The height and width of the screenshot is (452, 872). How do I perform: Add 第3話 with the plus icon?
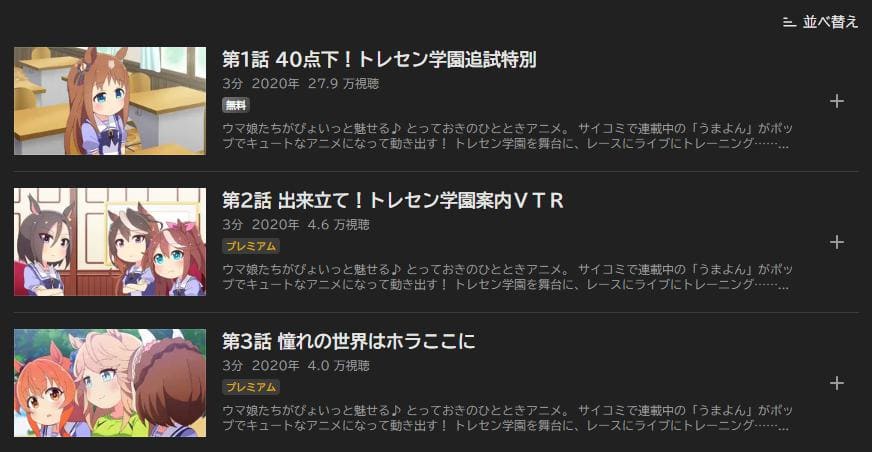pos(837,383)
